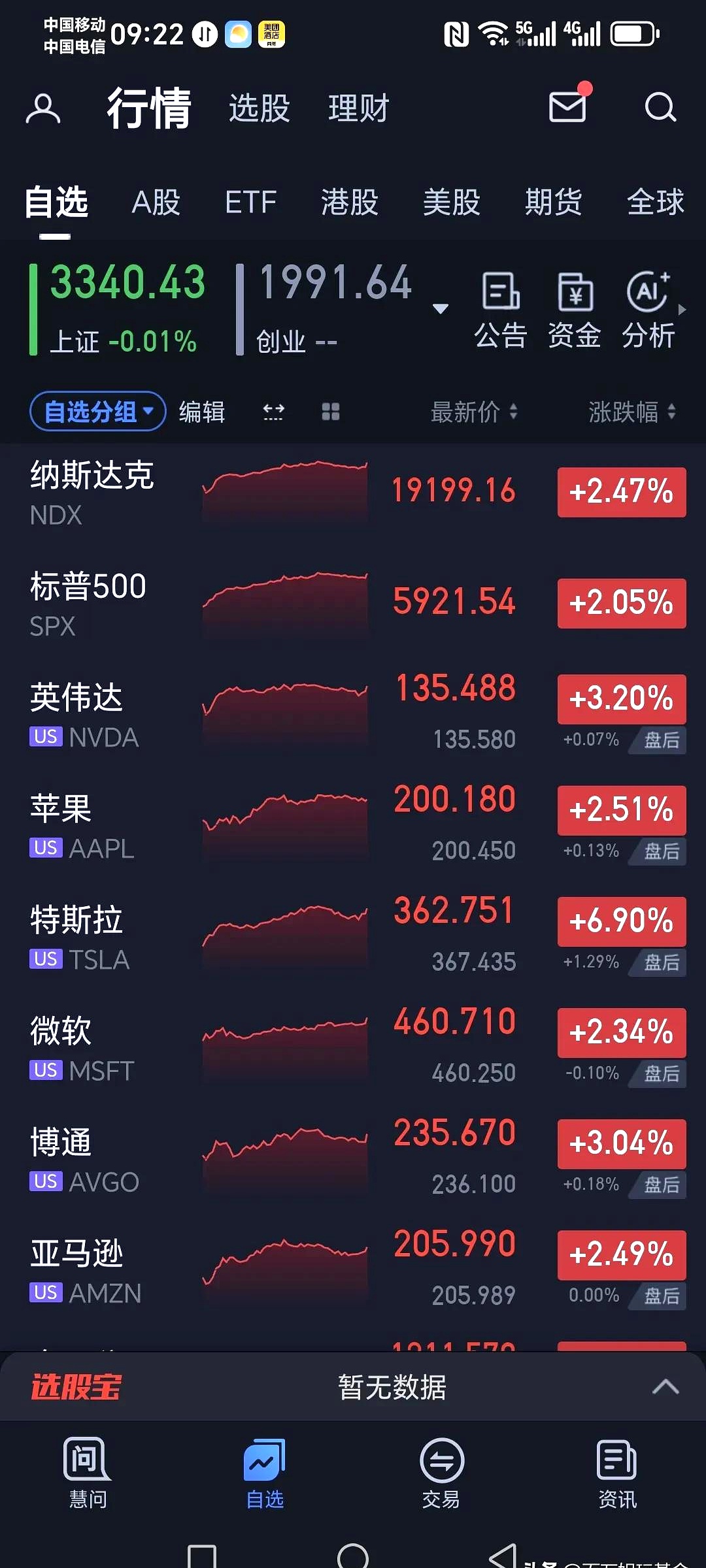
Task: Open the message inbox with red dot
Action: 567,108
